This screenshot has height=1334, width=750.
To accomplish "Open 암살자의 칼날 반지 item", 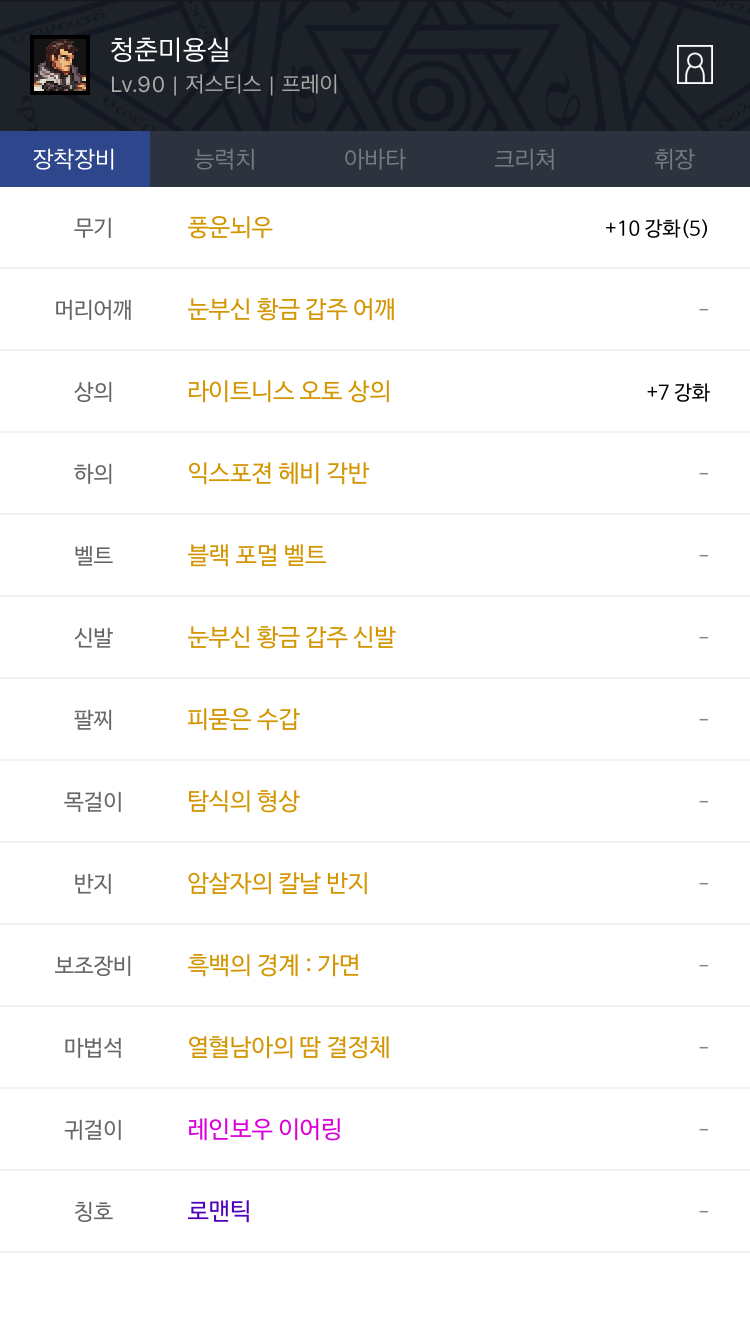I will [278, 884].
